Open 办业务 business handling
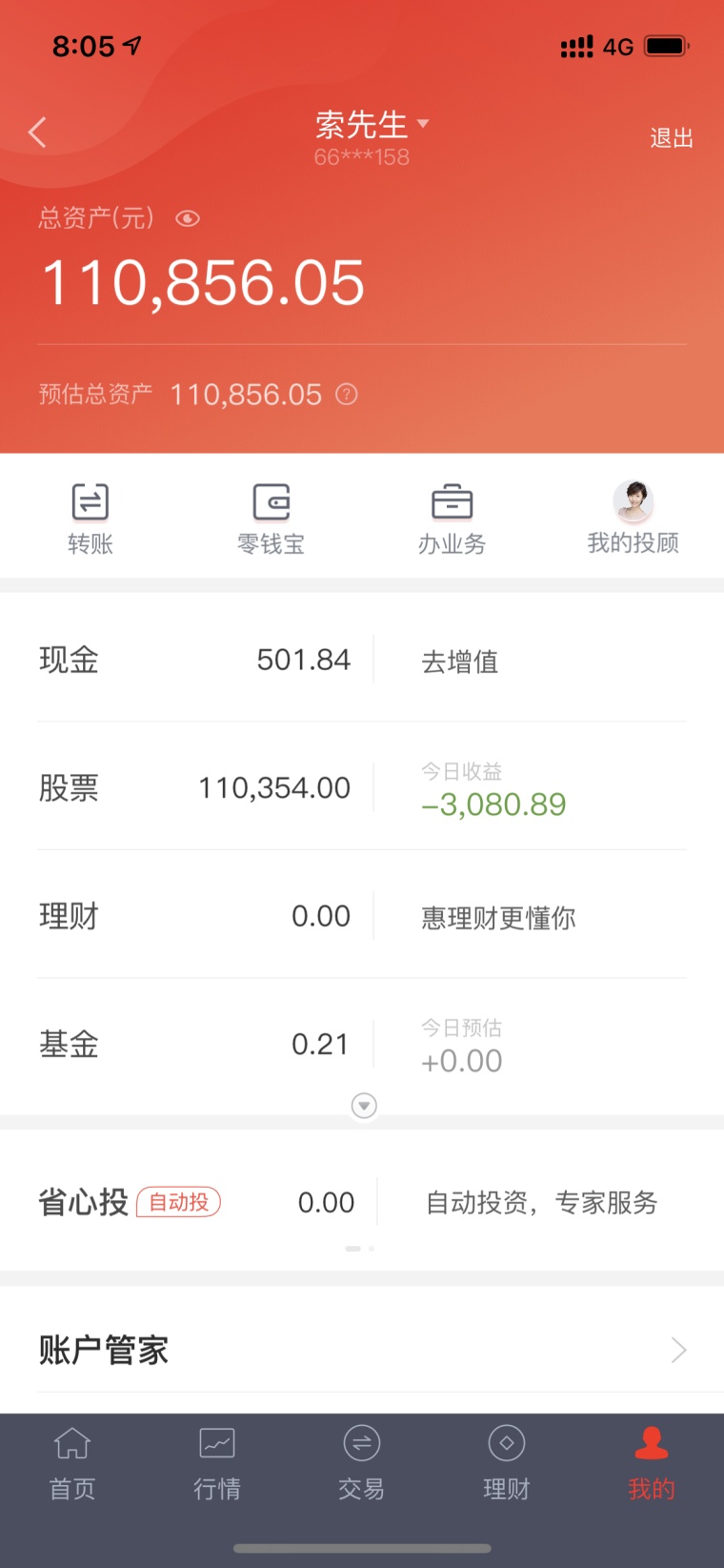The height and width of the screenshot is (1568, 724). (452, 518)
